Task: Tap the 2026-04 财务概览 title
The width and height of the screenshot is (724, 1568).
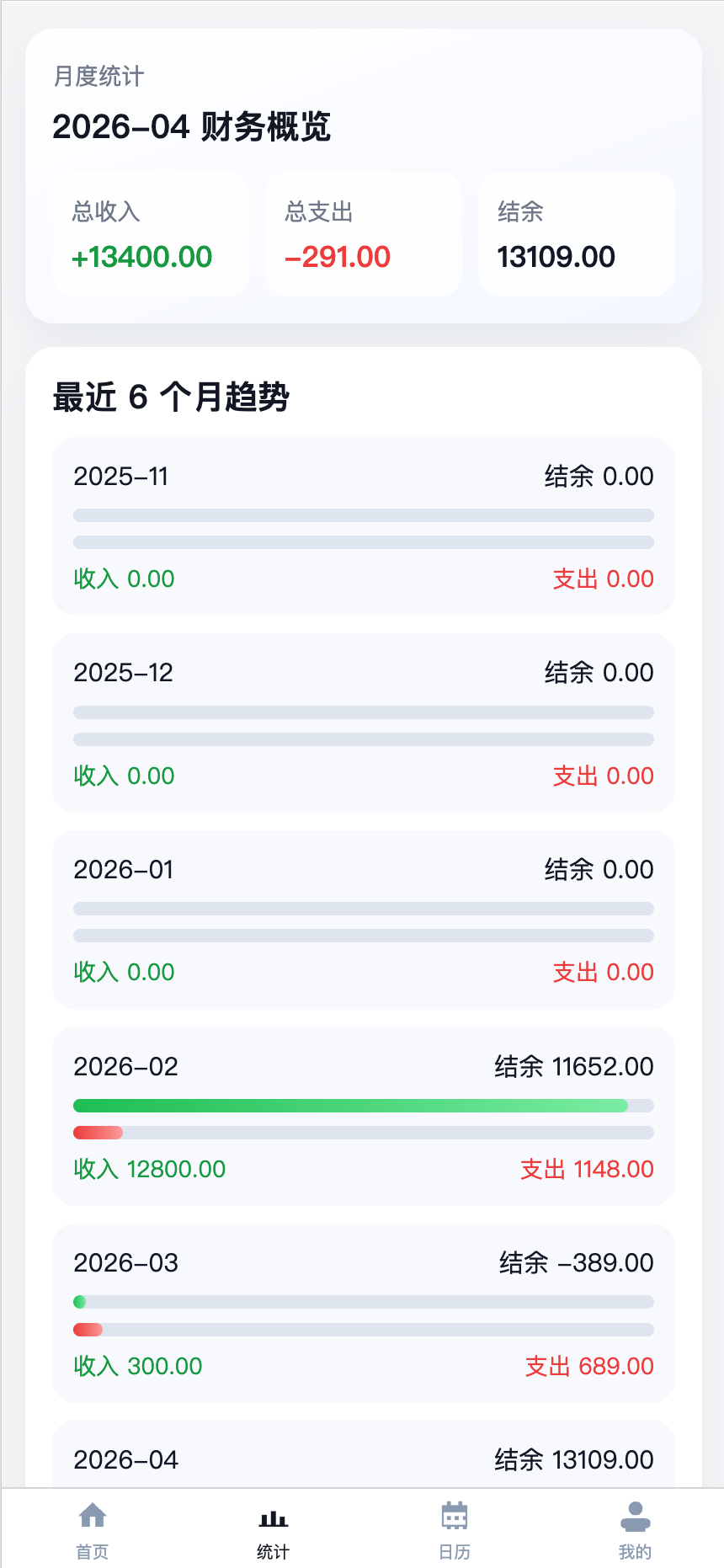Action: [192, 126]
